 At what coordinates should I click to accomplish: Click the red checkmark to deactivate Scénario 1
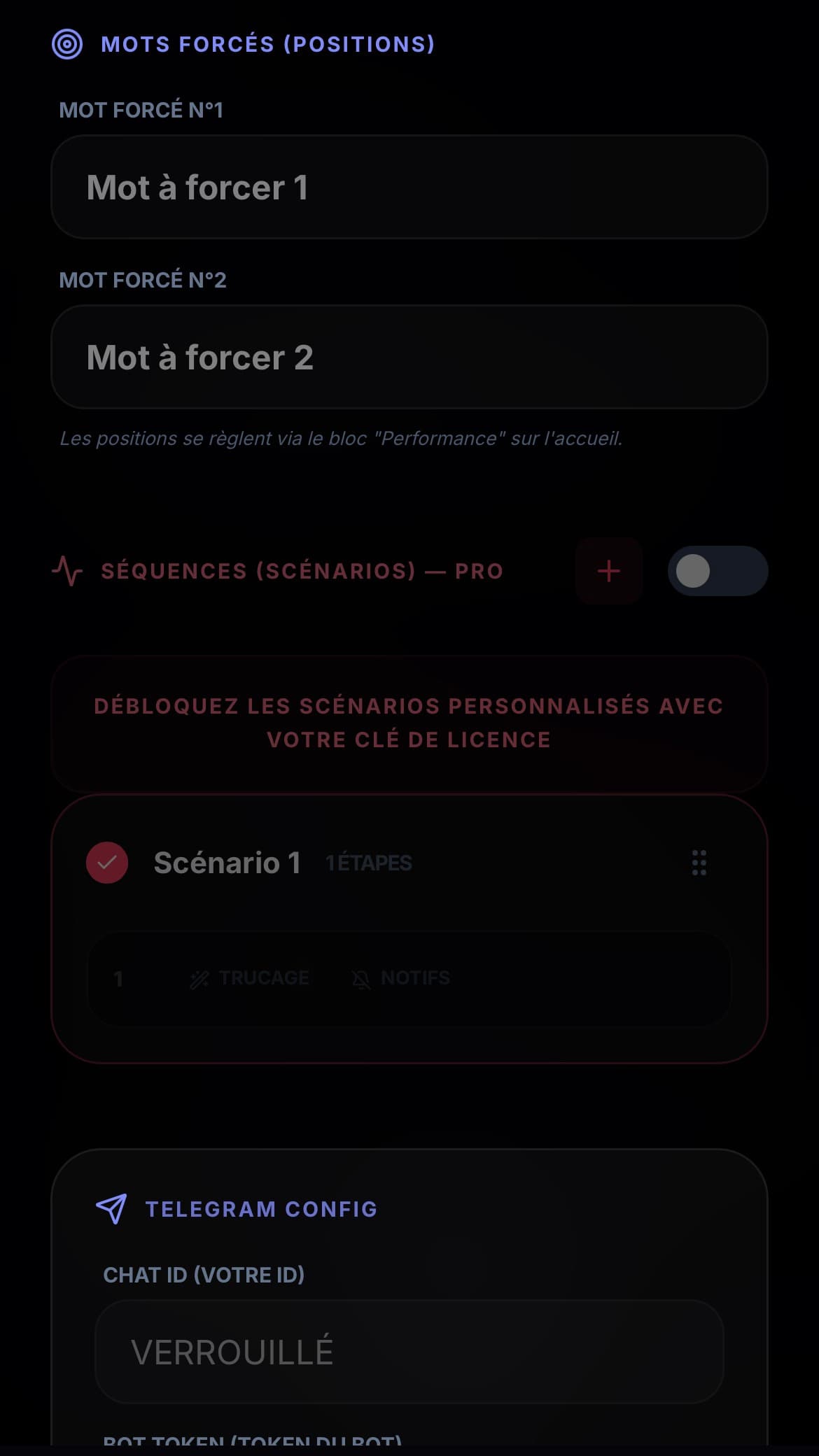tap(106, 863)
